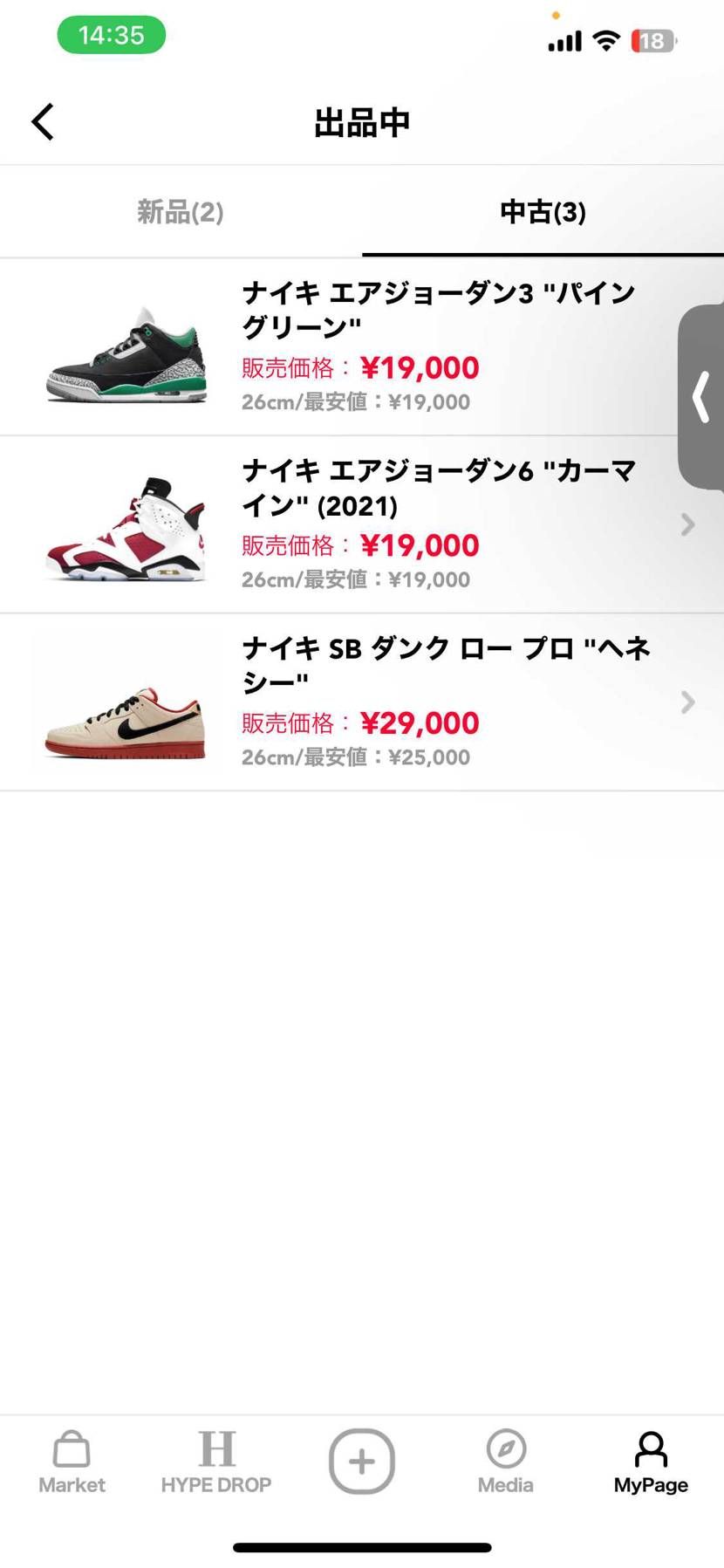
Task: Select the Air Jordan 6 Carmine thumbnail
Action: tap(125, 524)
